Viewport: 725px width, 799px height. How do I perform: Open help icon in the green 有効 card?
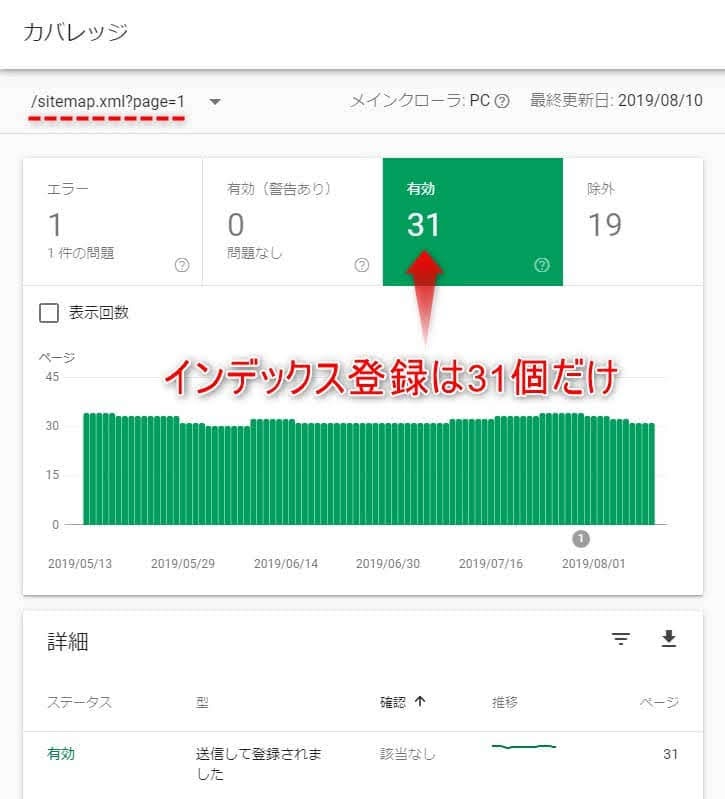point(542,265)
